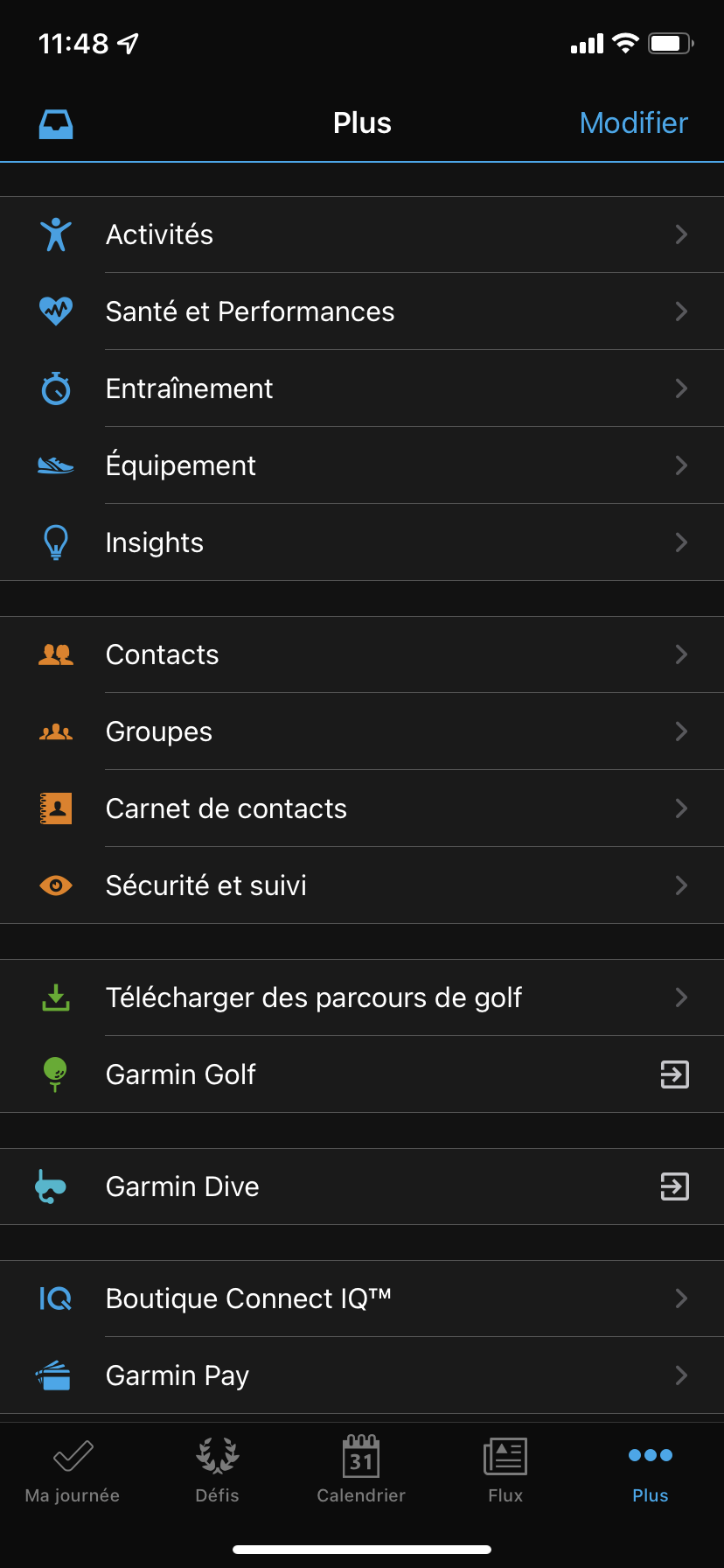Launch the Garmin Dive app
Screen dimensions: 724x1568
(x=362, y=1186)
